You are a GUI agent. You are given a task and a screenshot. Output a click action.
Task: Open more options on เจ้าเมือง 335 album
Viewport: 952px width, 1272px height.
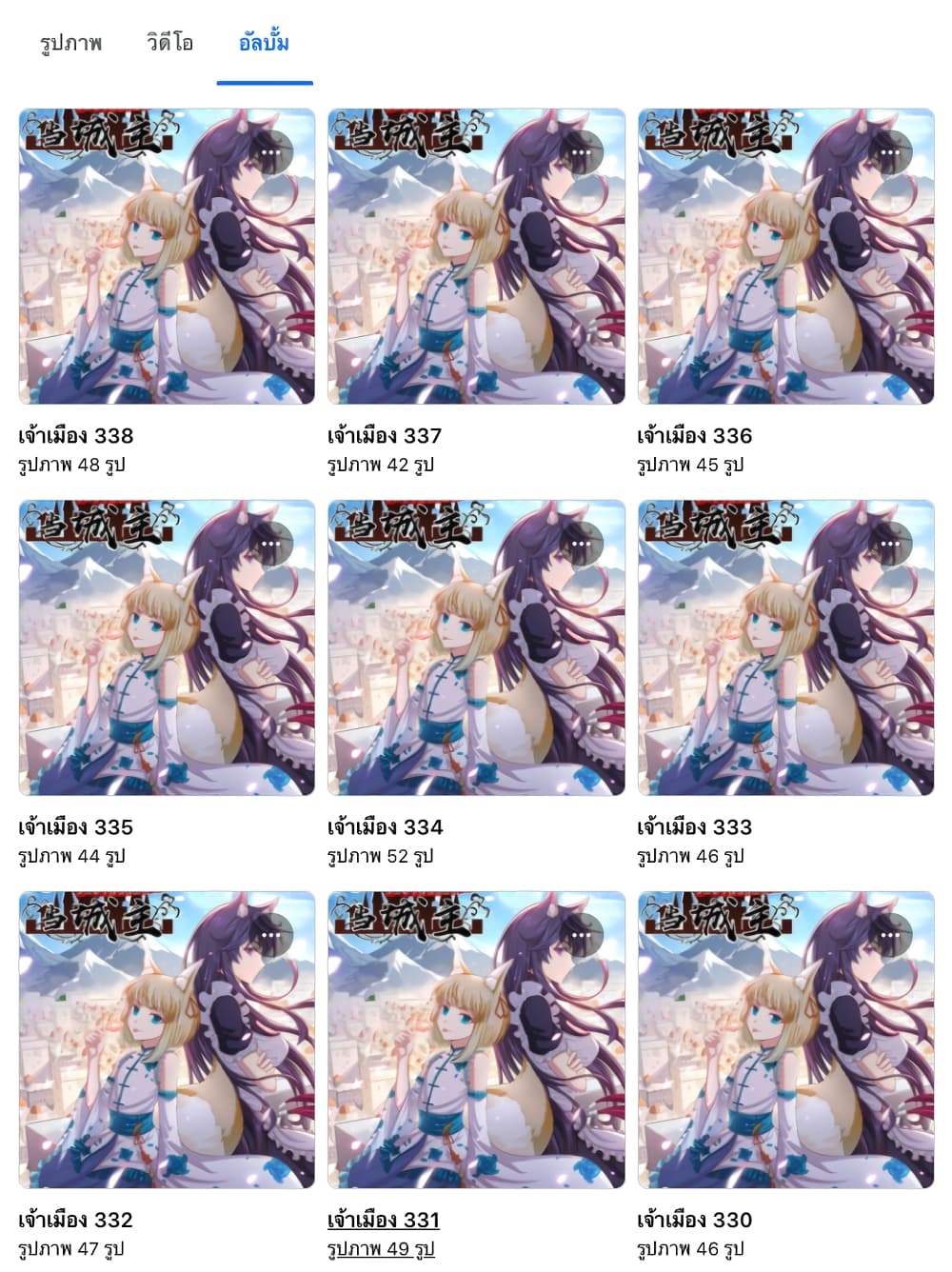click(271, 544)
